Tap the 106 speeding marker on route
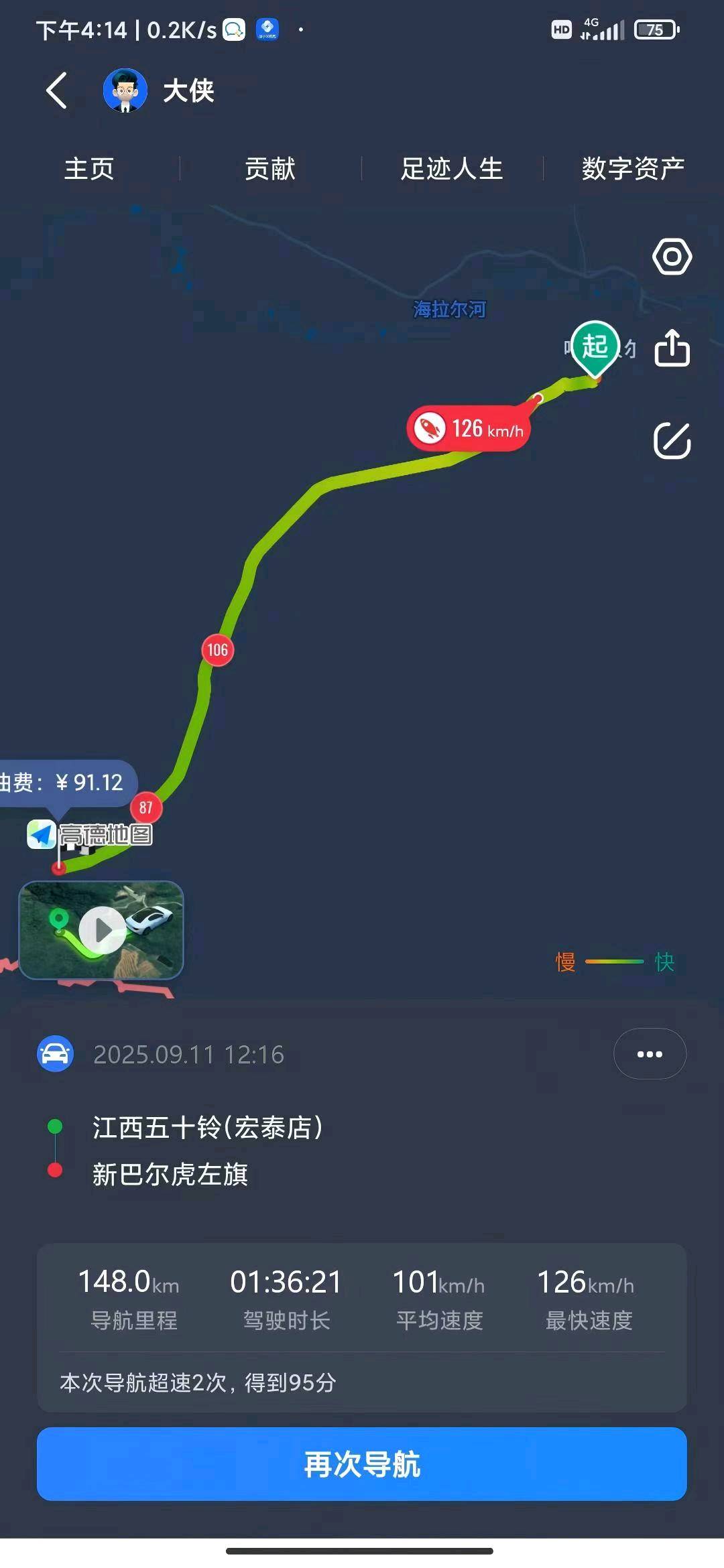724x1568 pixels. click(217, 650)
